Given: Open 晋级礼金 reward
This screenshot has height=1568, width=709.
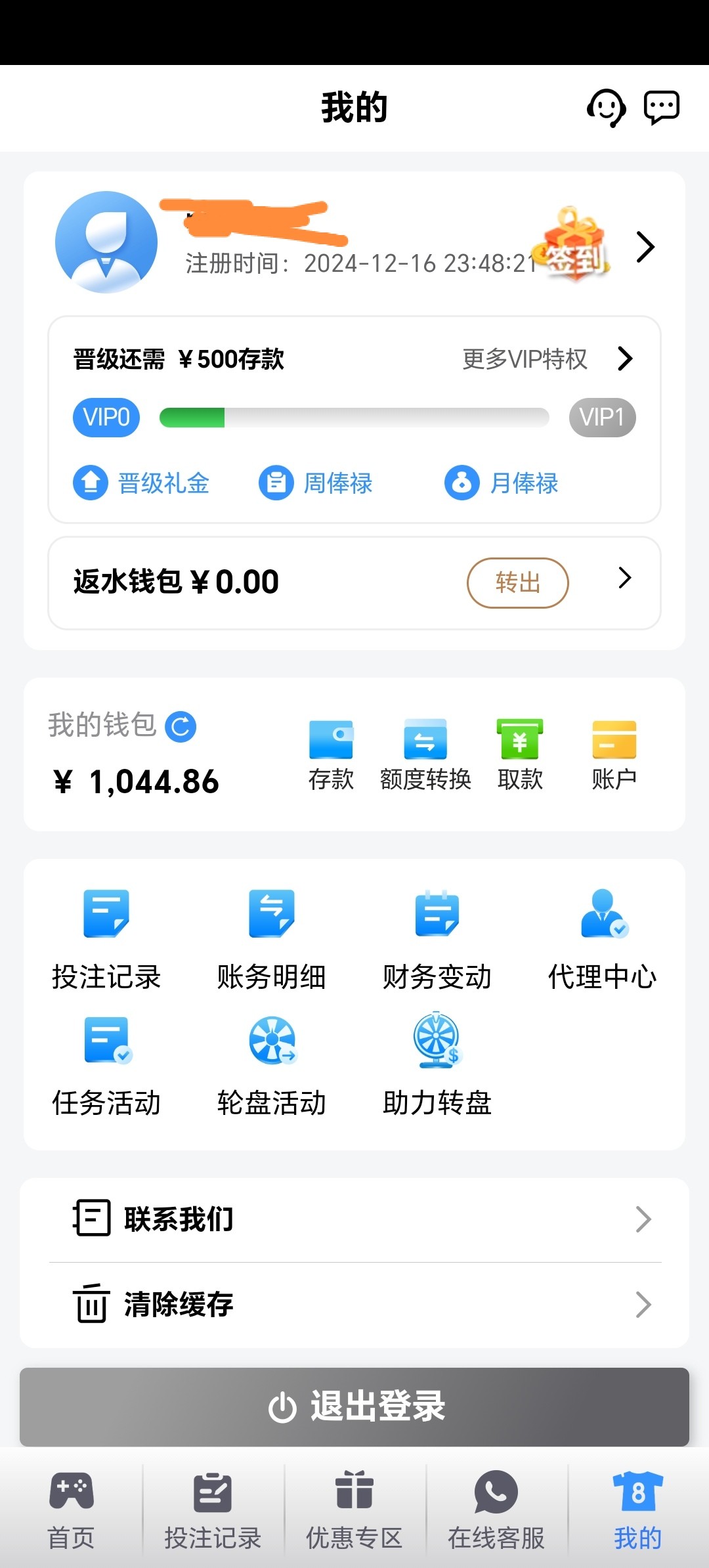Looking at the screenshot, I should click(142, 483).
